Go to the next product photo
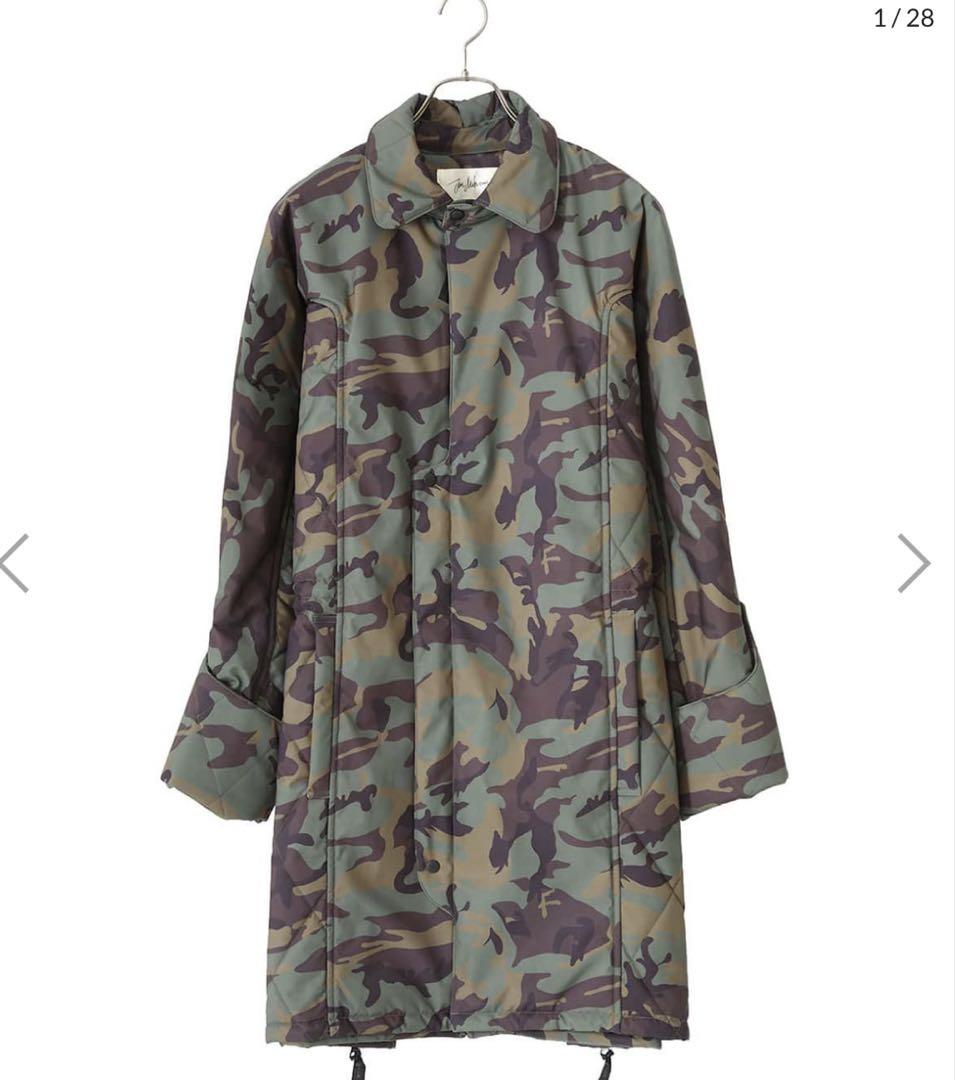This screenshot has height=1080, width=955. [x=913, y=563]
